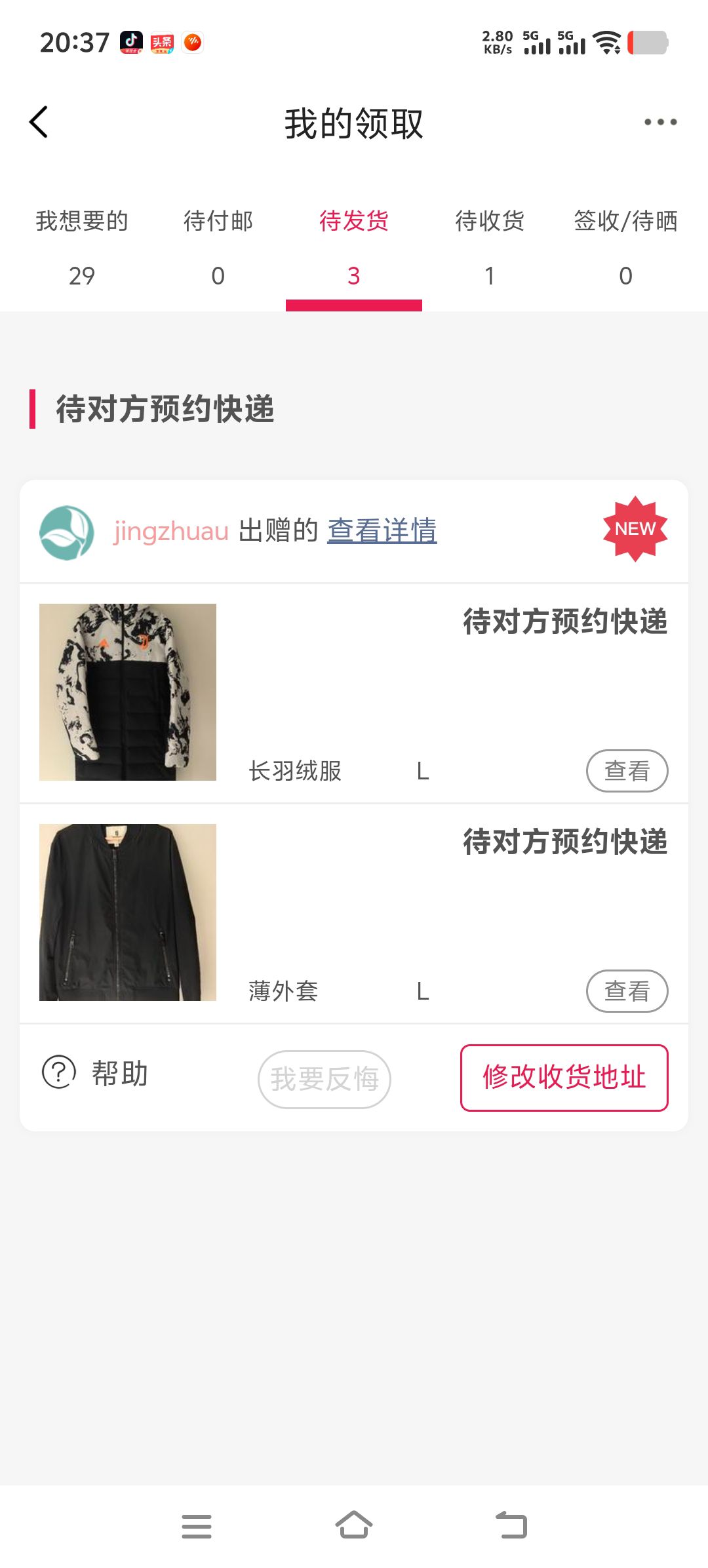The height and width of the screenshot is (1568, 708).
Task: Open 帮助 help
Action: coord(96,1073)
